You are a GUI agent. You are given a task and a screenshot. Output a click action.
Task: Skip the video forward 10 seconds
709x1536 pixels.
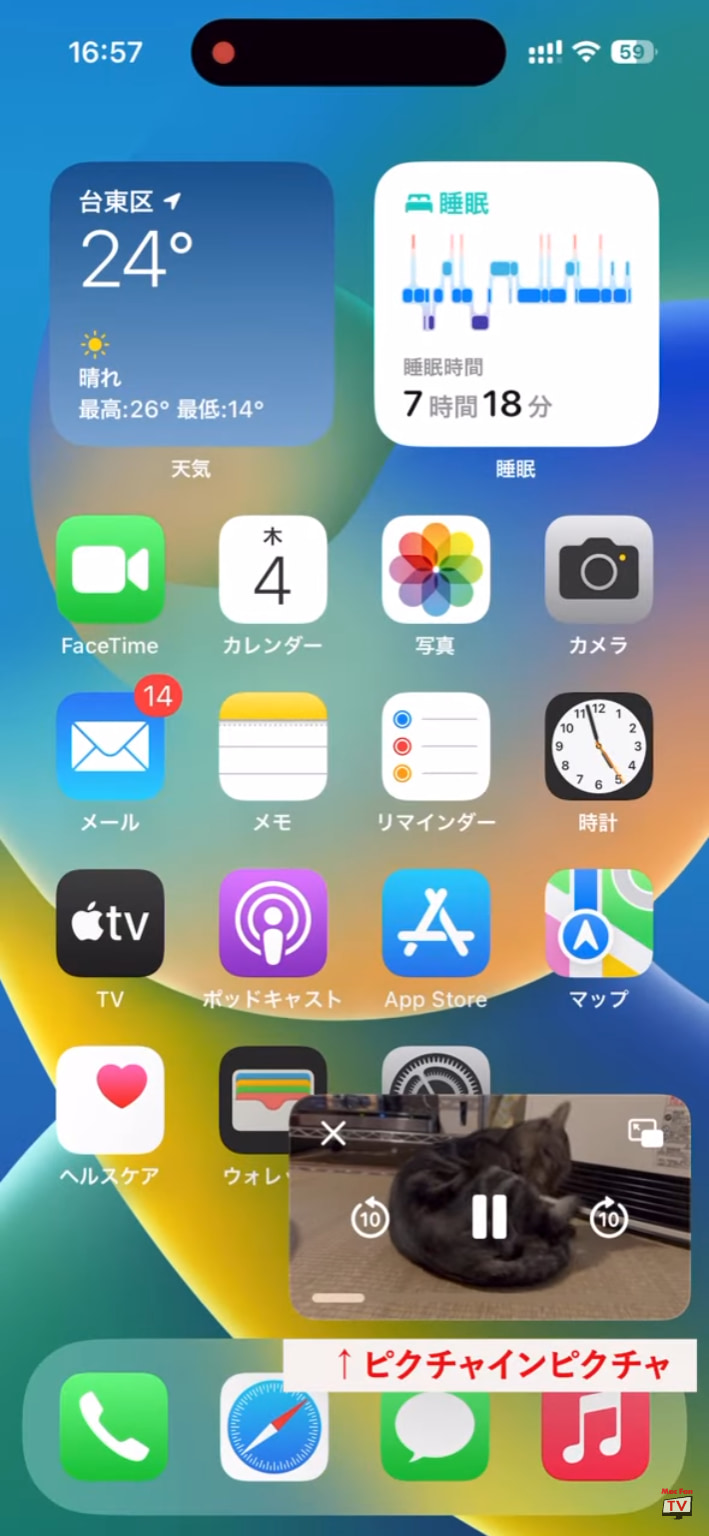pos(608,1218)
